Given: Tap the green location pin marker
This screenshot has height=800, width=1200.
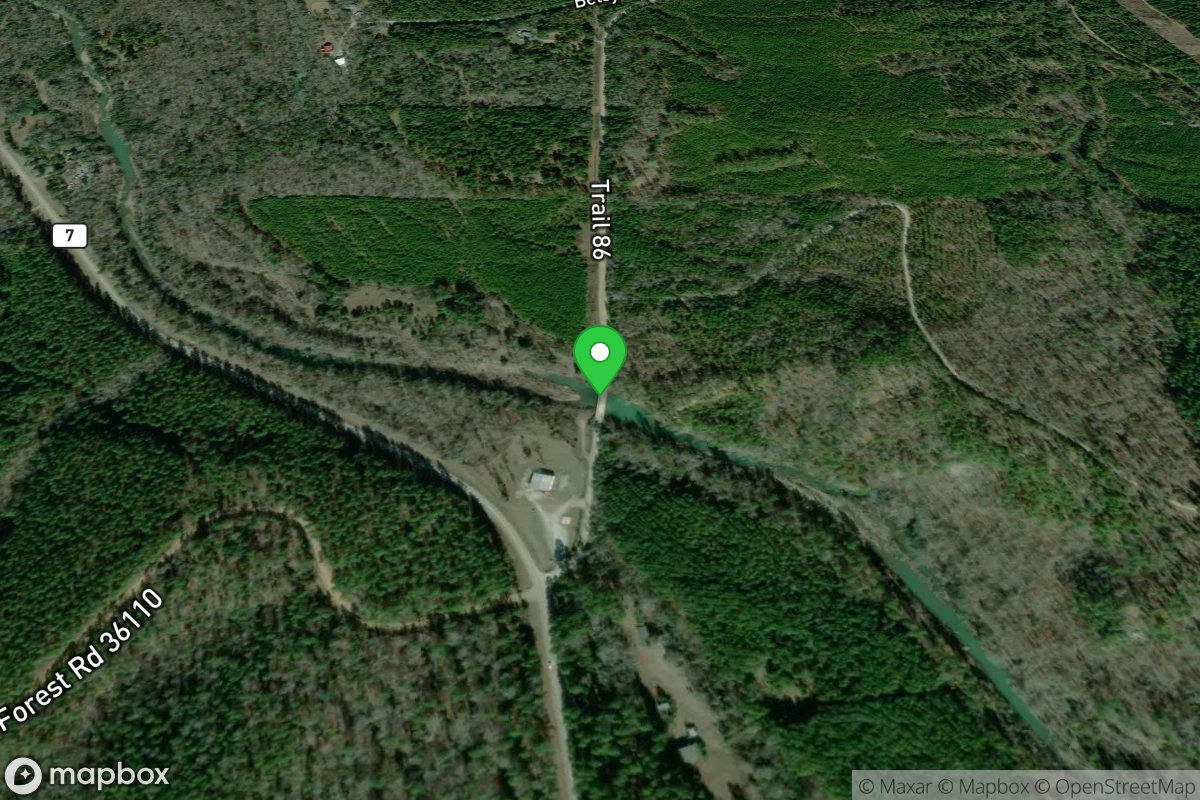Looking at the screenshot, I should 600,356.
